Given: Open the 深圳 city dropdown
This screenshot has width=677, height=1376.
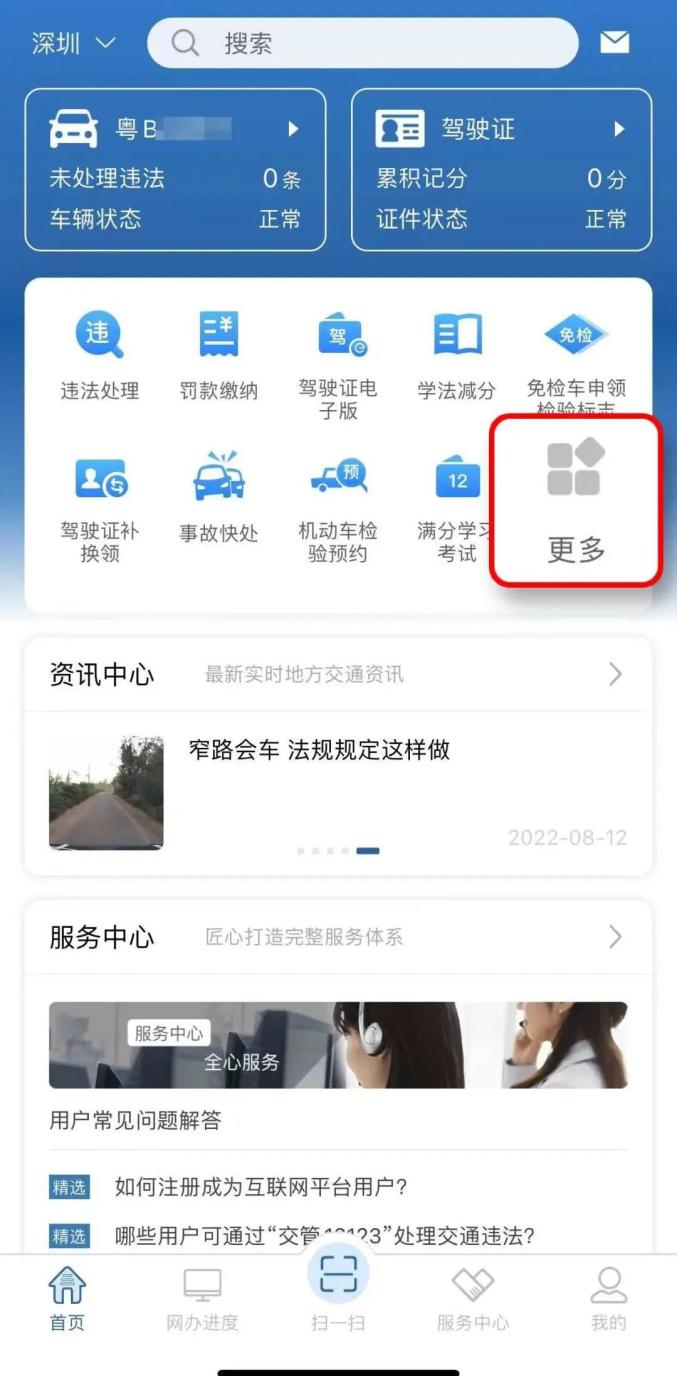Looking at the screenshot, I should (x=73, y=44).
